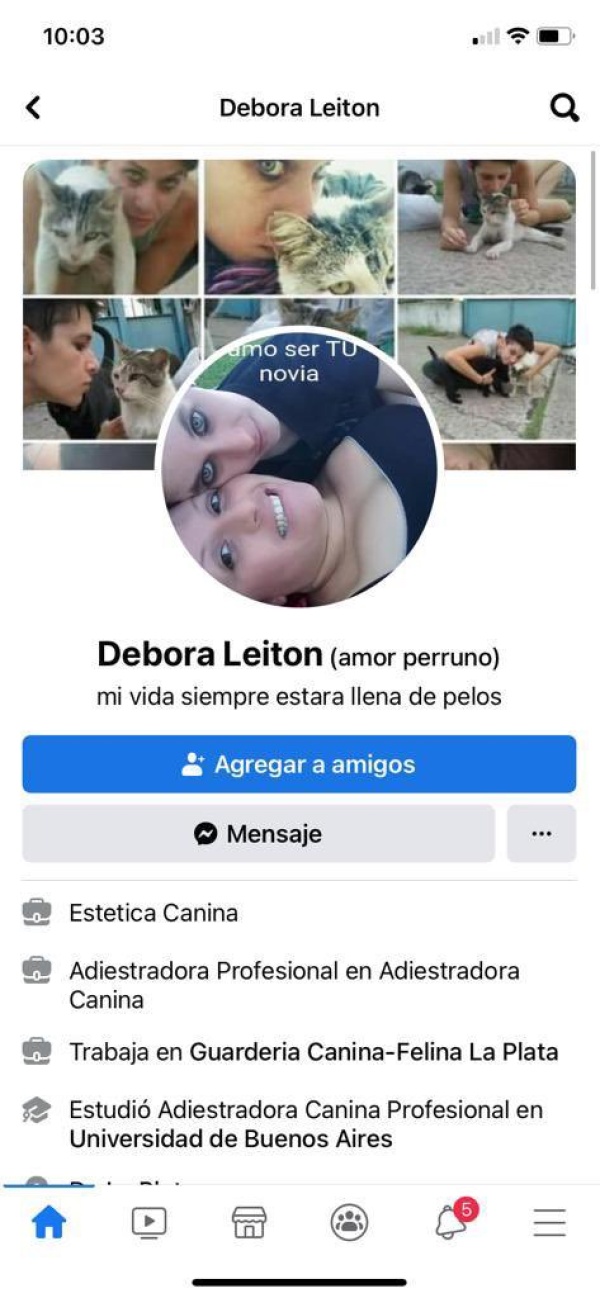Image resolution: width=600 pixels, height=1298 pixels.
Task: Open Guarderia Canina-Felina La Plata page
Action: point(373,1052)
